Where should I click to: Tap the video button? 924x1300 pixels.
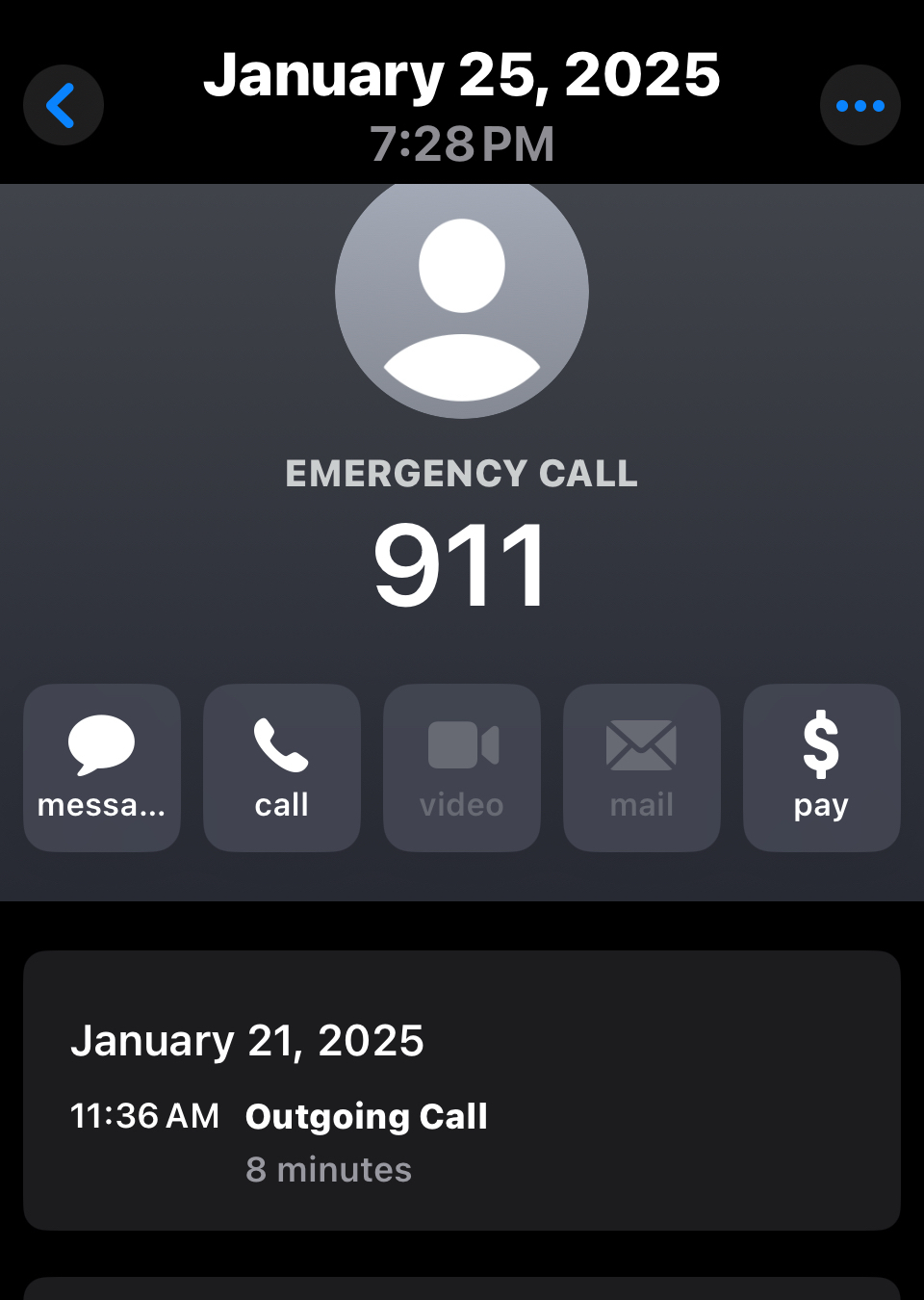tap(462, 767)
